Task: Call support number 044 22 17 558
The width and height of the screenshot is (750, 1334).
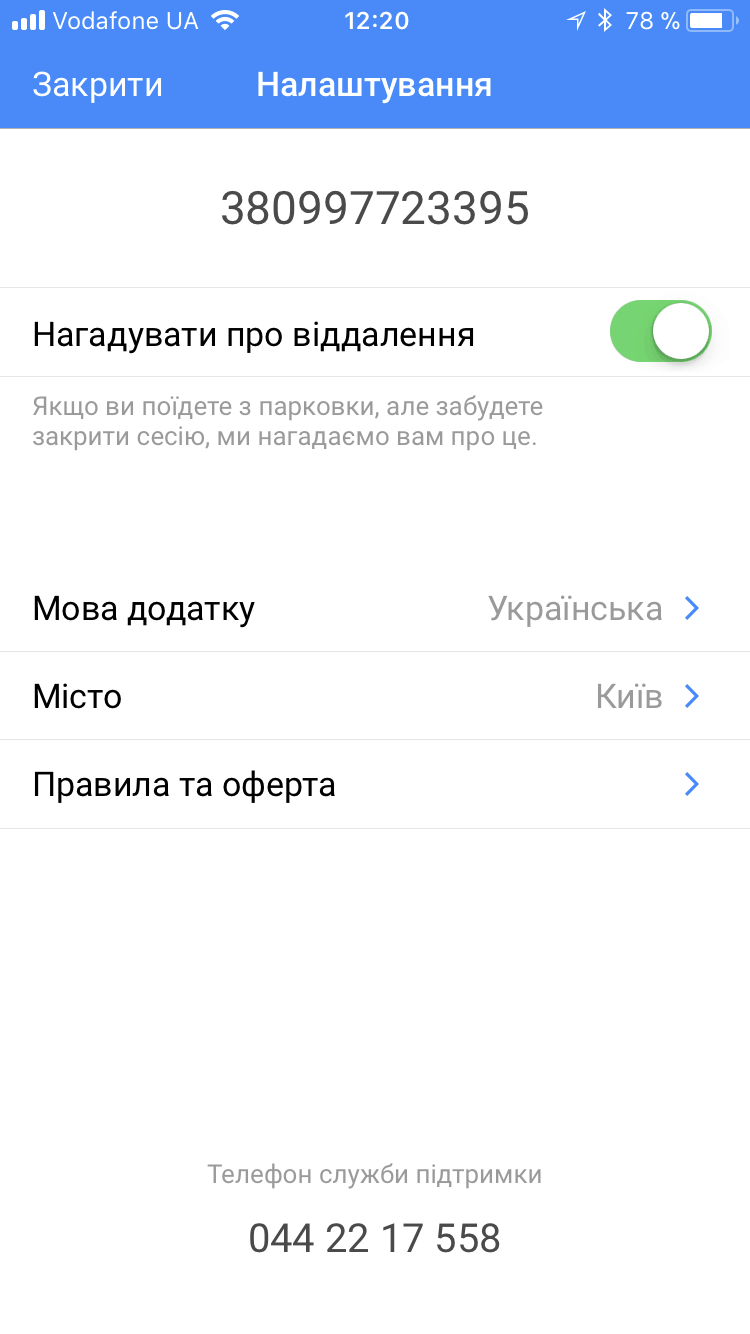Action: point(375,1238)
